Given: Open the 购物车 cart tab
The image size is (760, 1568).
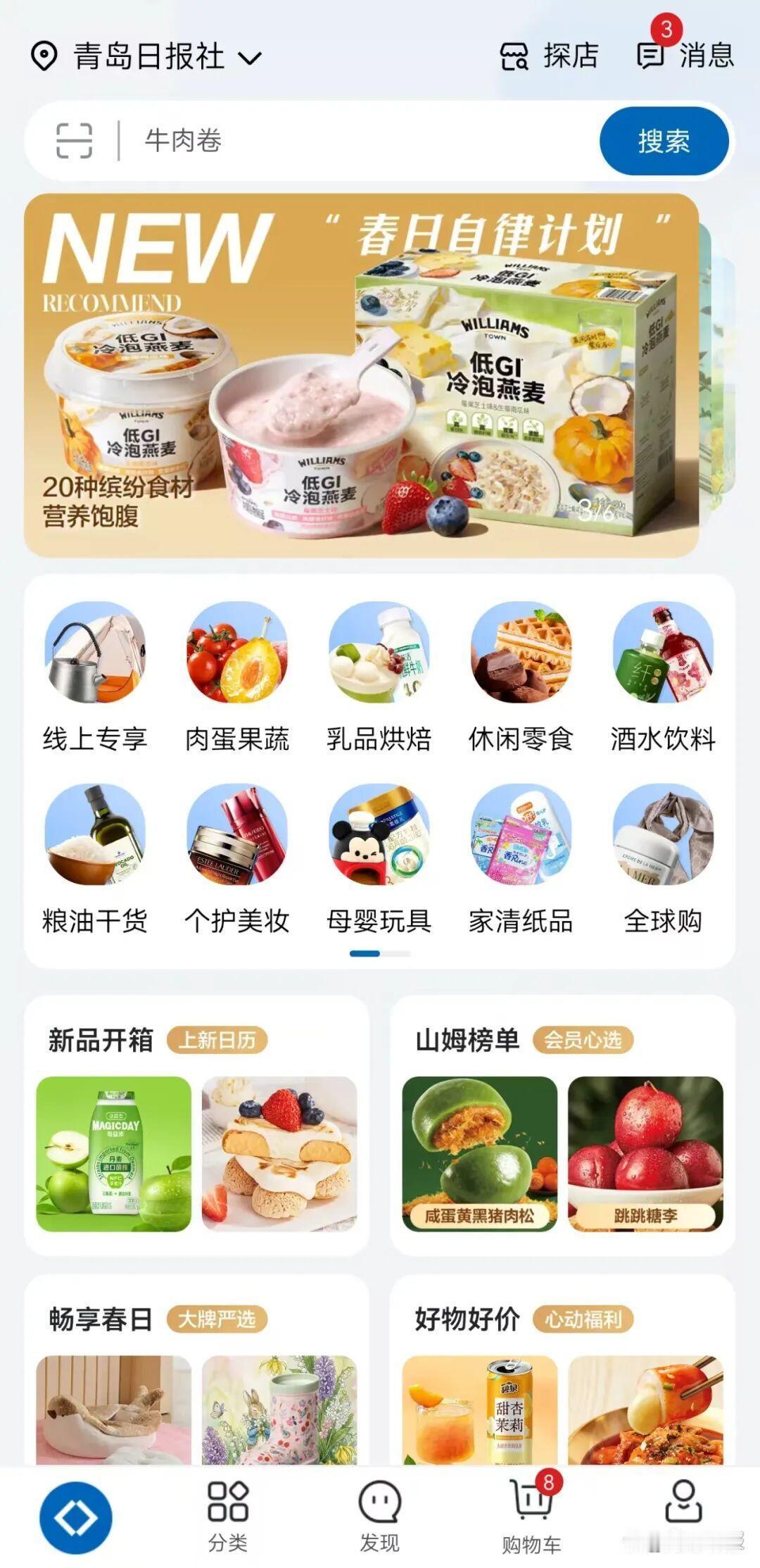Looking at the screenshot, I should coord(531,1515).
